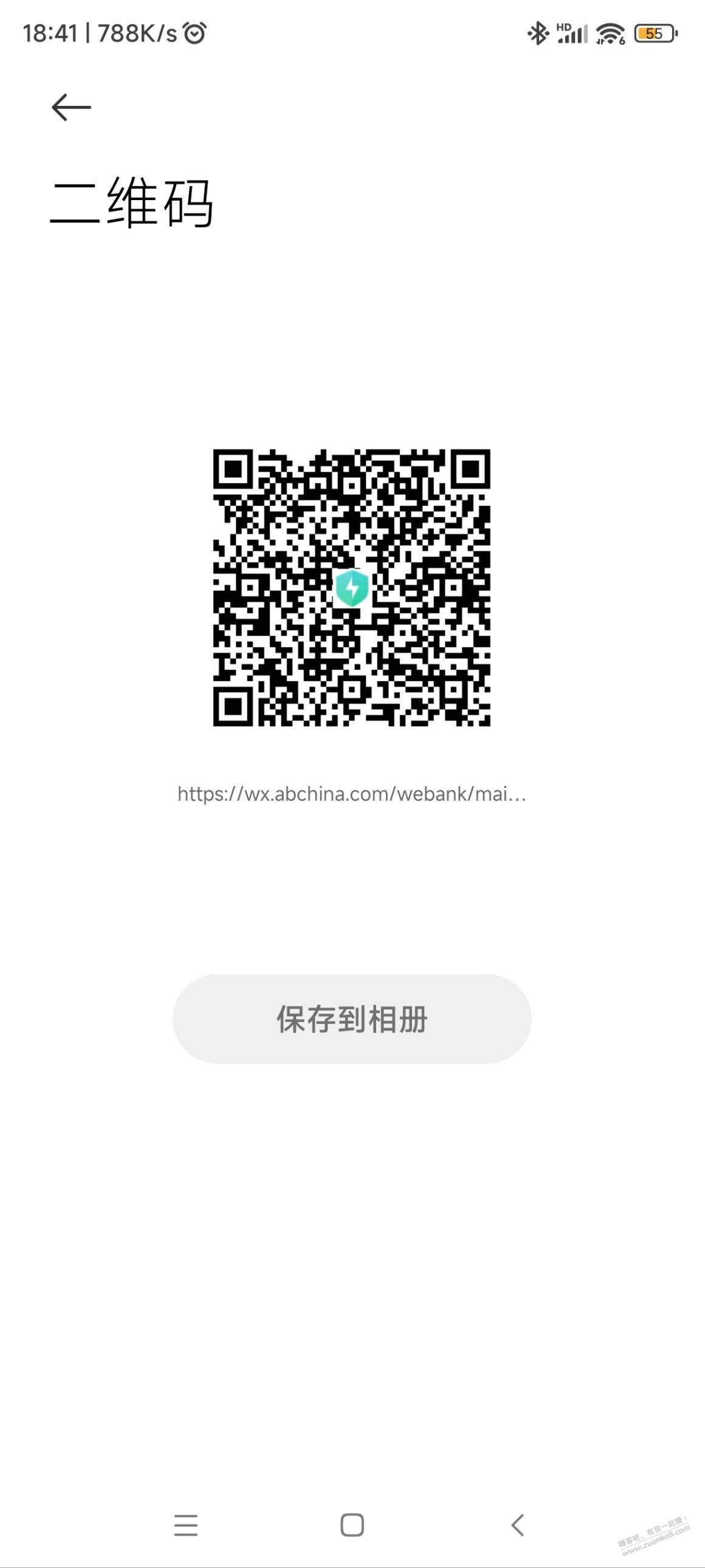Open recent apps from navigation bar
This screenshot has height=1568, width=705.
(185, 1525)
